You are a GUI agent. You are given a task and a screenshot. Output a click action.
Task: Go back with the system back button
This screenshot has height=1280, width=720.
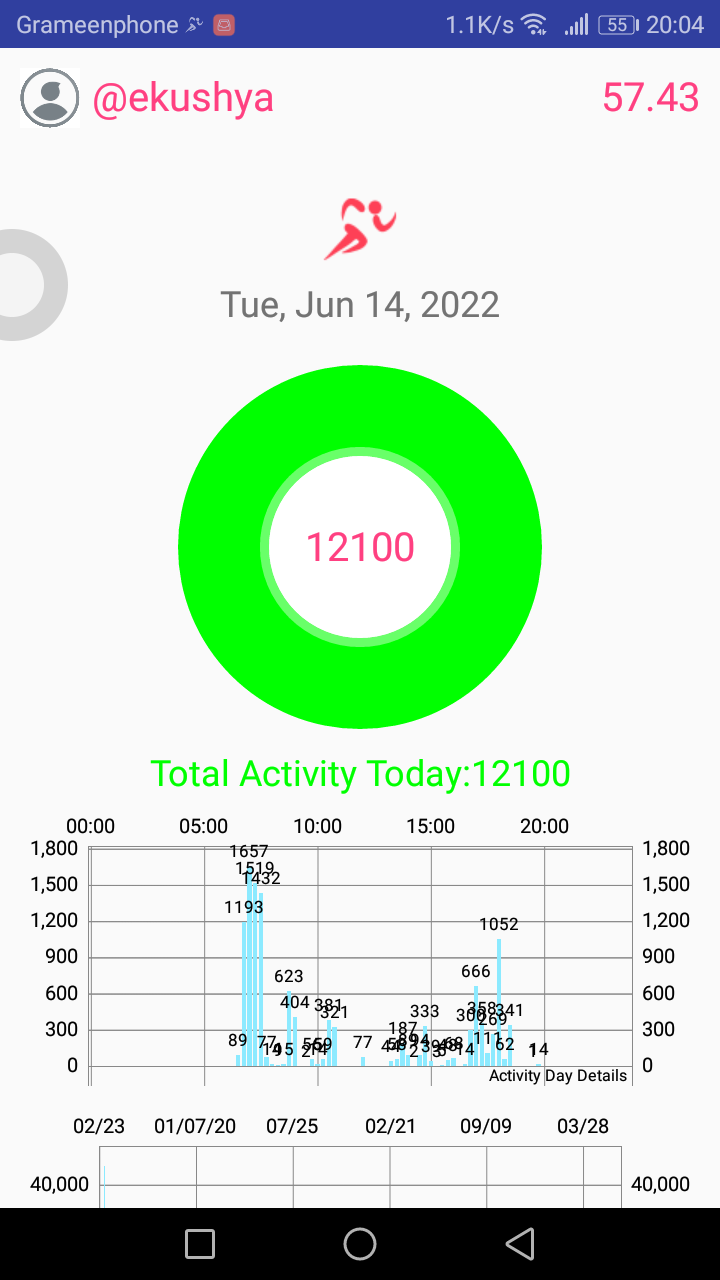point(520,1244)
